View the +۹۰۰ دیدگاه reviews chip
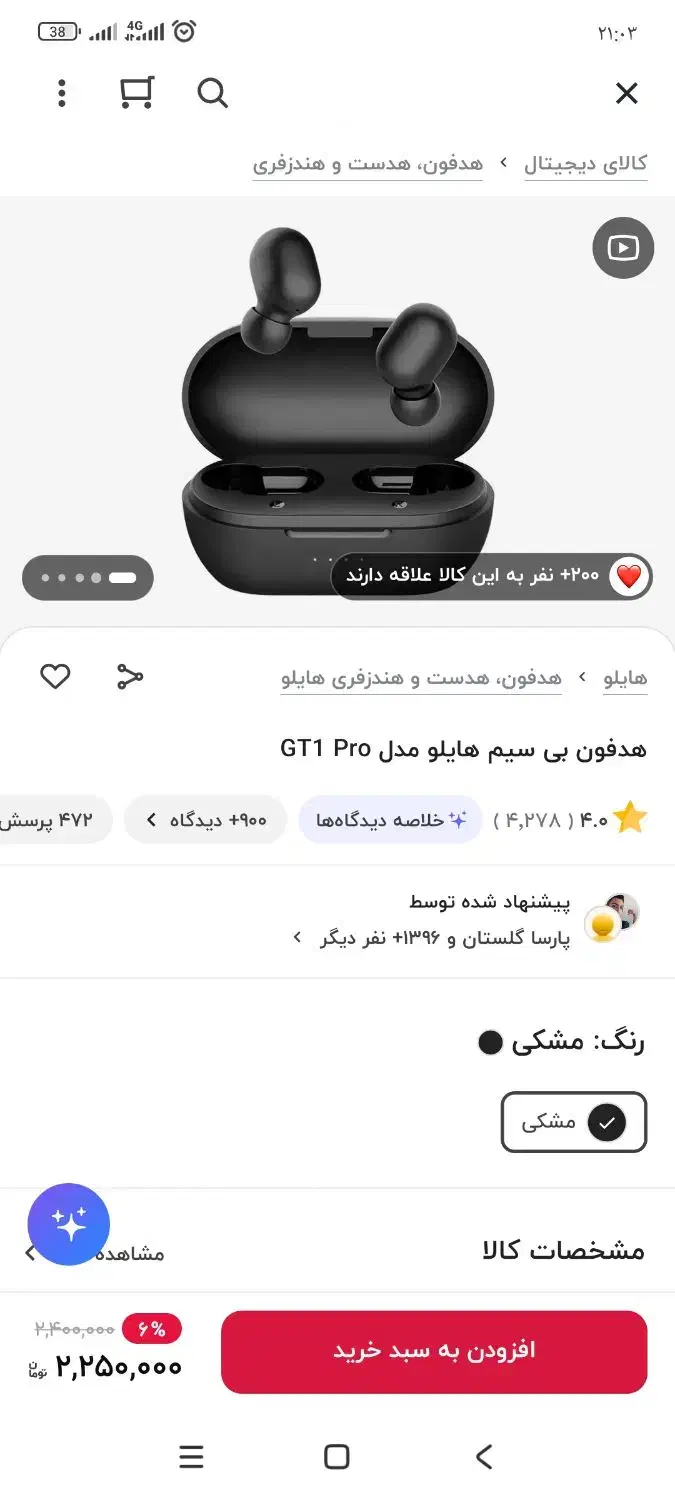Viewport: 675px width, 1500px height. [x=206, y=820]
